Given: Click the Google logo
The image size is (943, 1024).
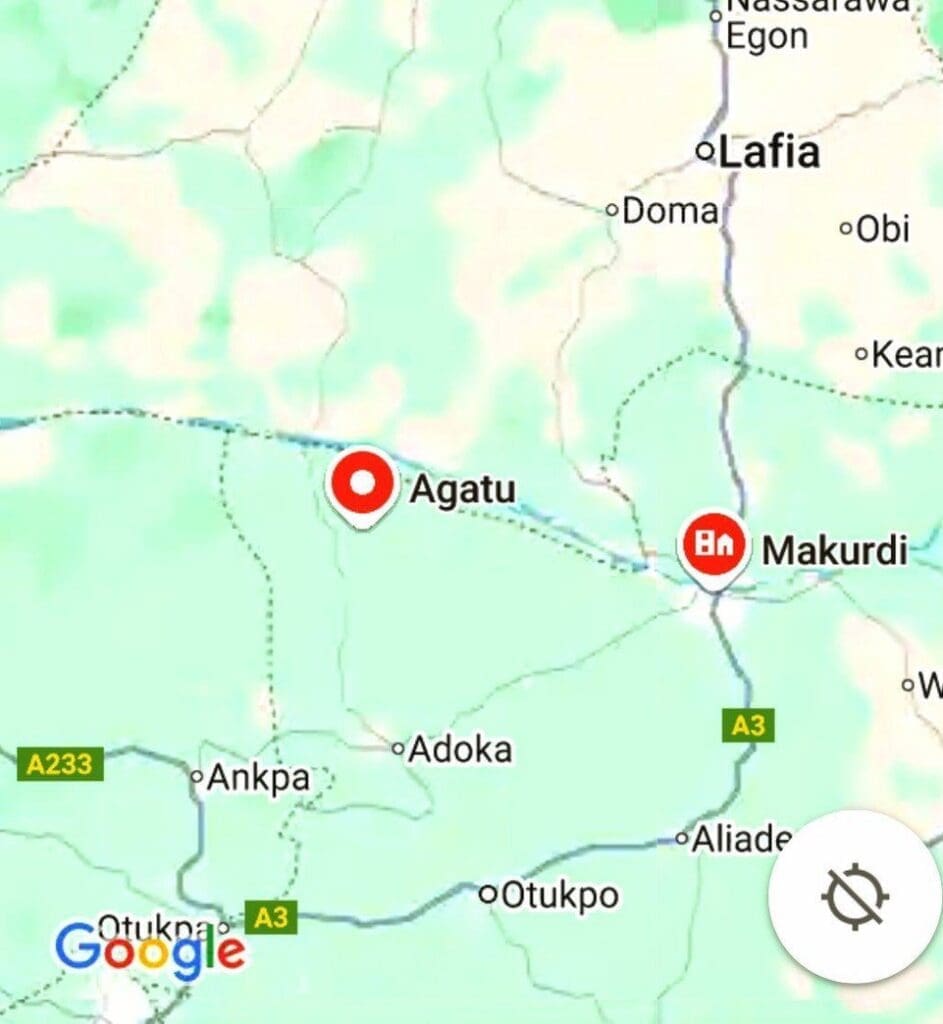Looking at the screenshot, I should tap(151, 953).
